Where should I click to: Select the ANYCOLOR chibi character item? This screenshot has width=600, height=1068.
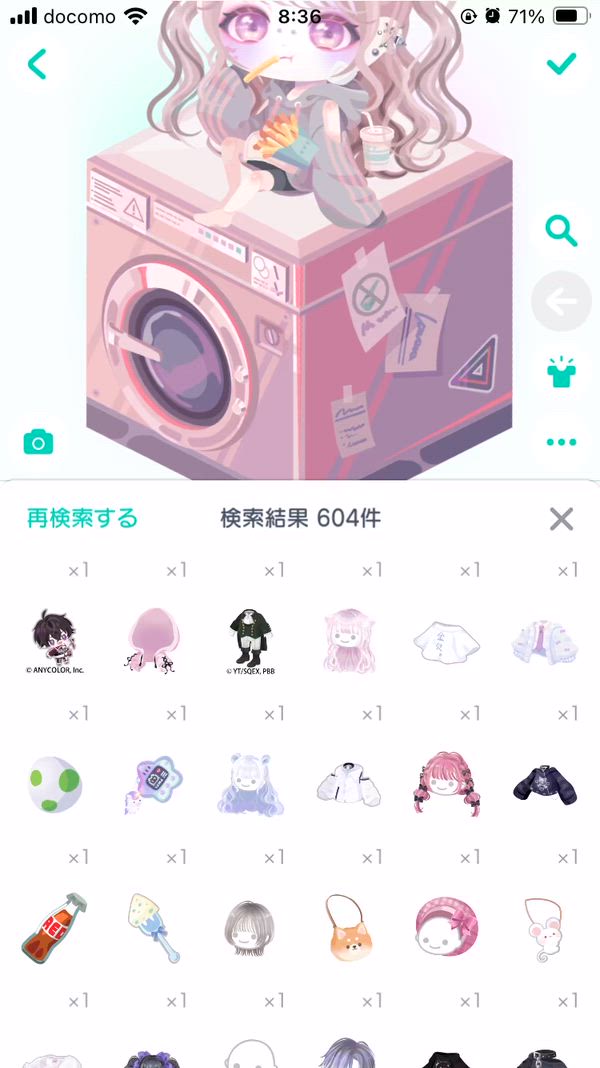[54, 640]
